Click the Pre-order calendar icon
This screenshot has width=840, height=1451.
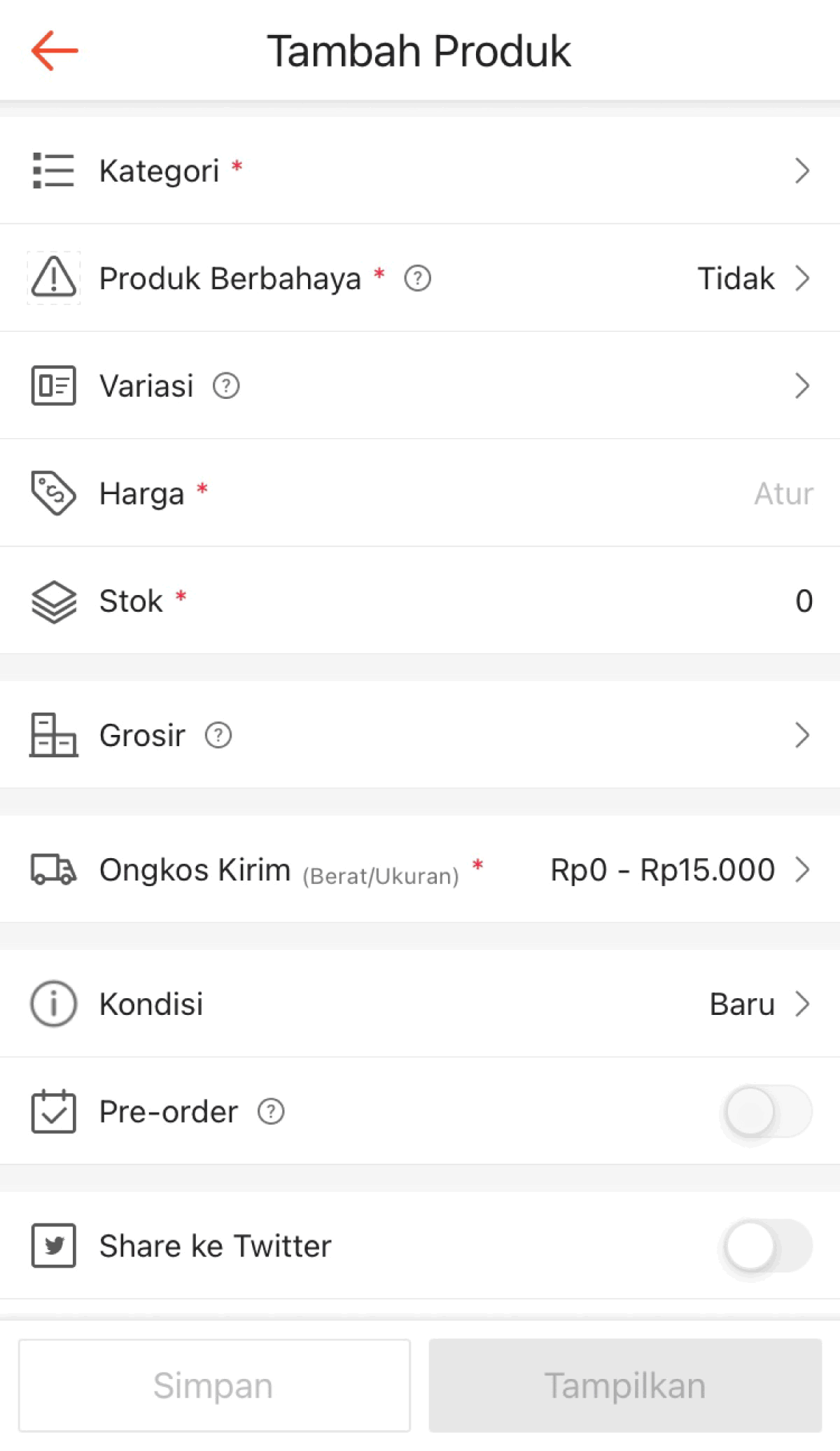(x=52, y=1112)
